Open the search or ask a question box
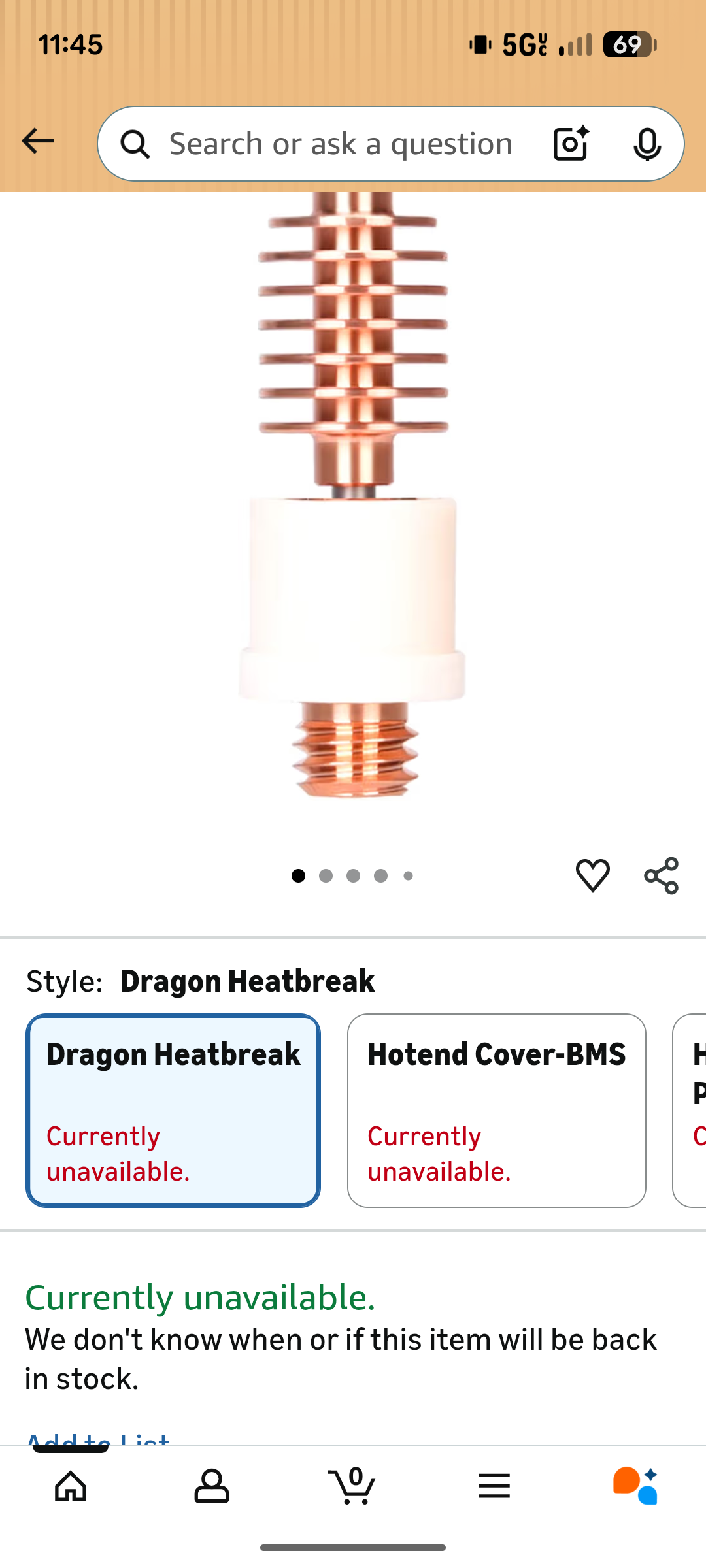 [340, 144]
